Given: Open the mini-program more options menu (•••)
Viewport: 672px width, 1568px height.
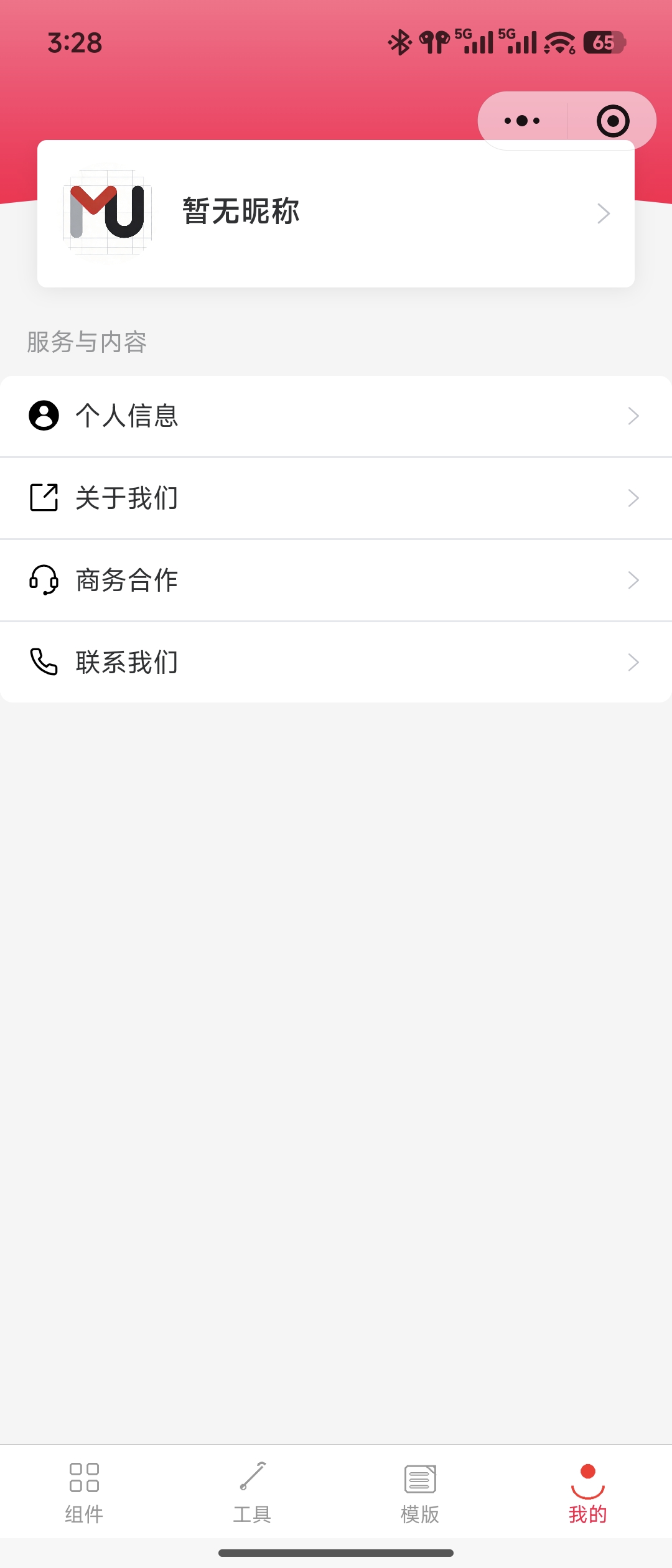Looking at the screenshot, I should (521, 120).
